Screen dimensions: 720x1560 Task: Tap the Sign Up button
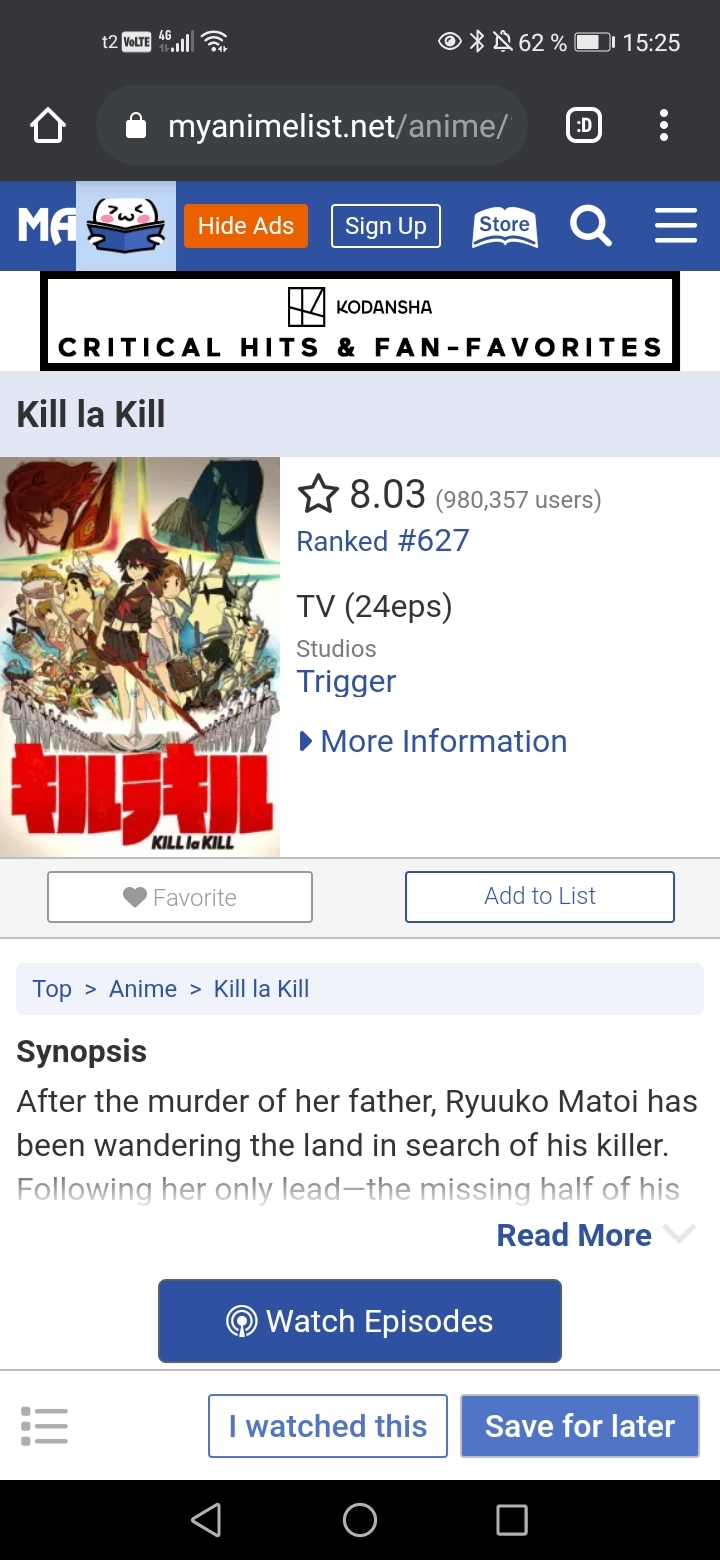point(385,226)
